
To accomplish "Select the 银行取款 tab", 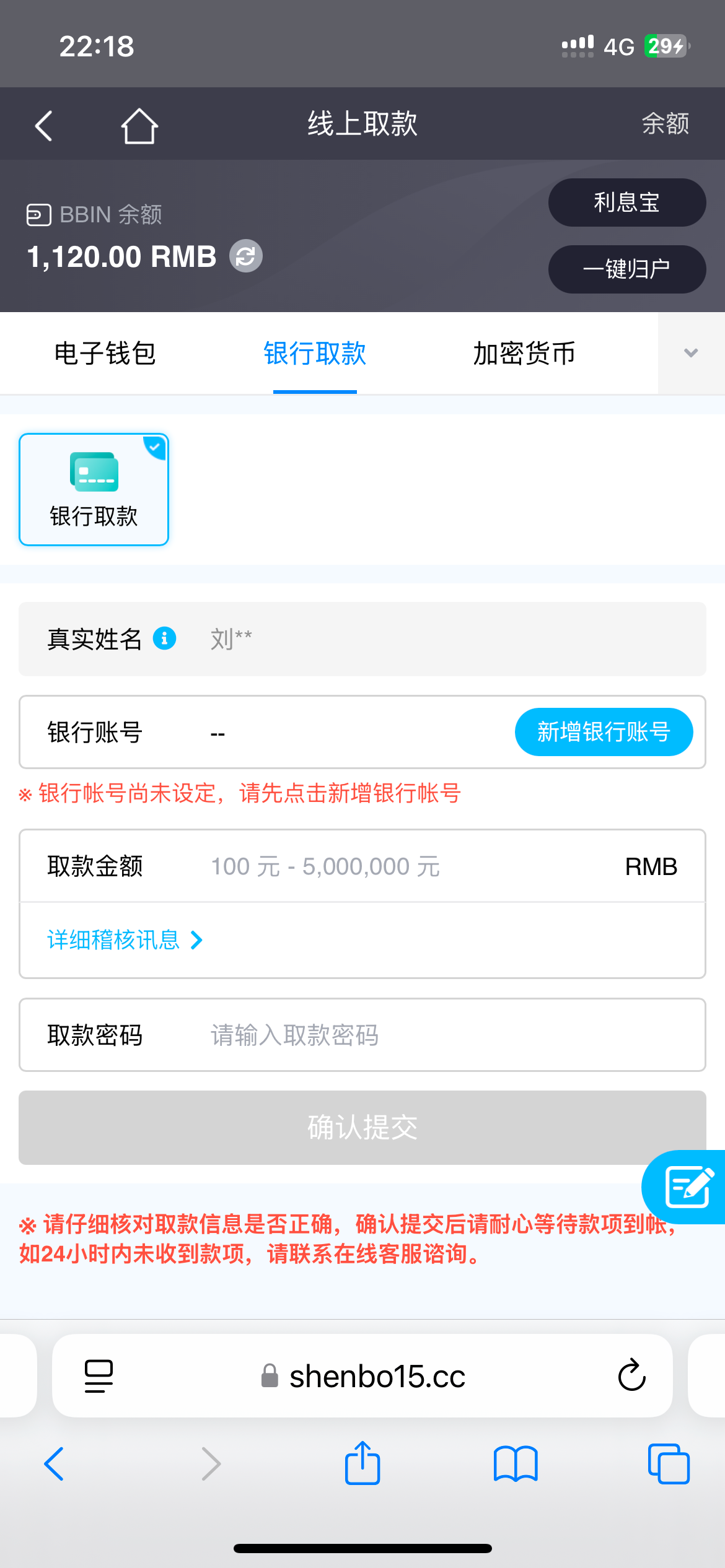I will (x=315, y=354).
